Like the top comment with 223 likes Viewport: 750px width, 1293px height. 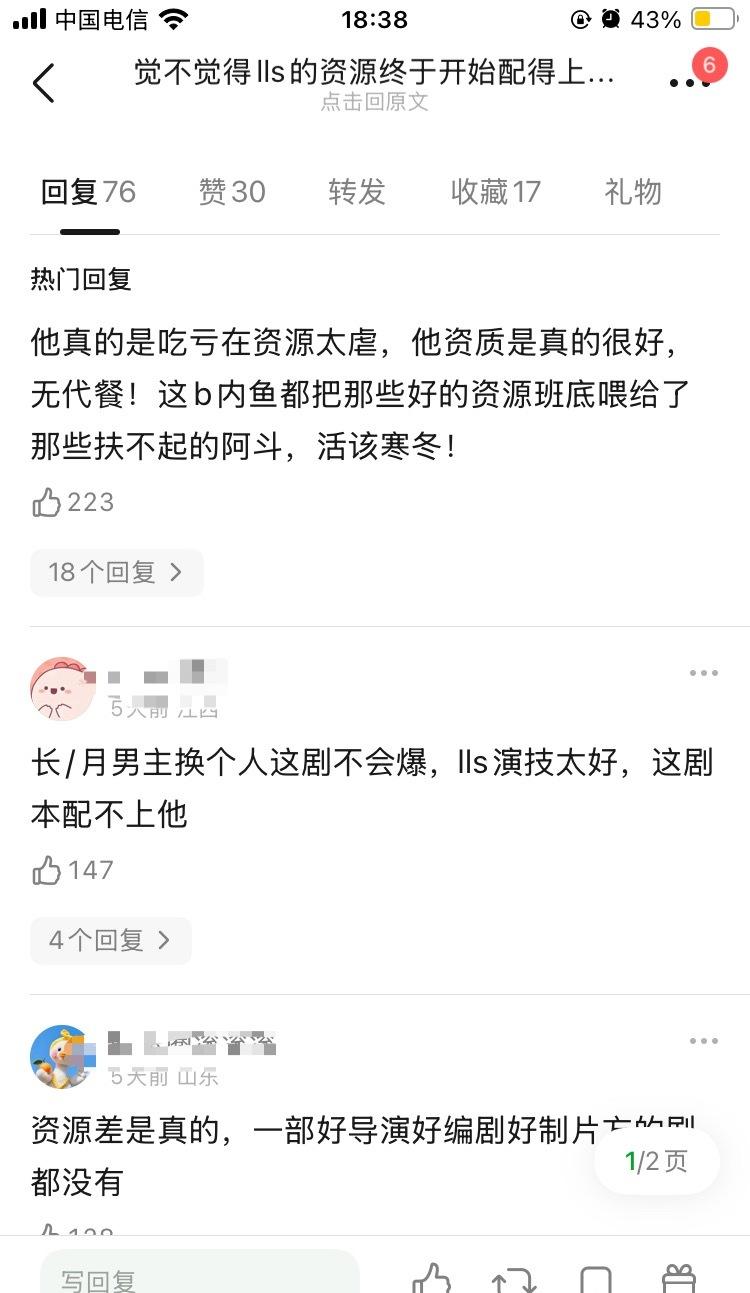point(48,502)
